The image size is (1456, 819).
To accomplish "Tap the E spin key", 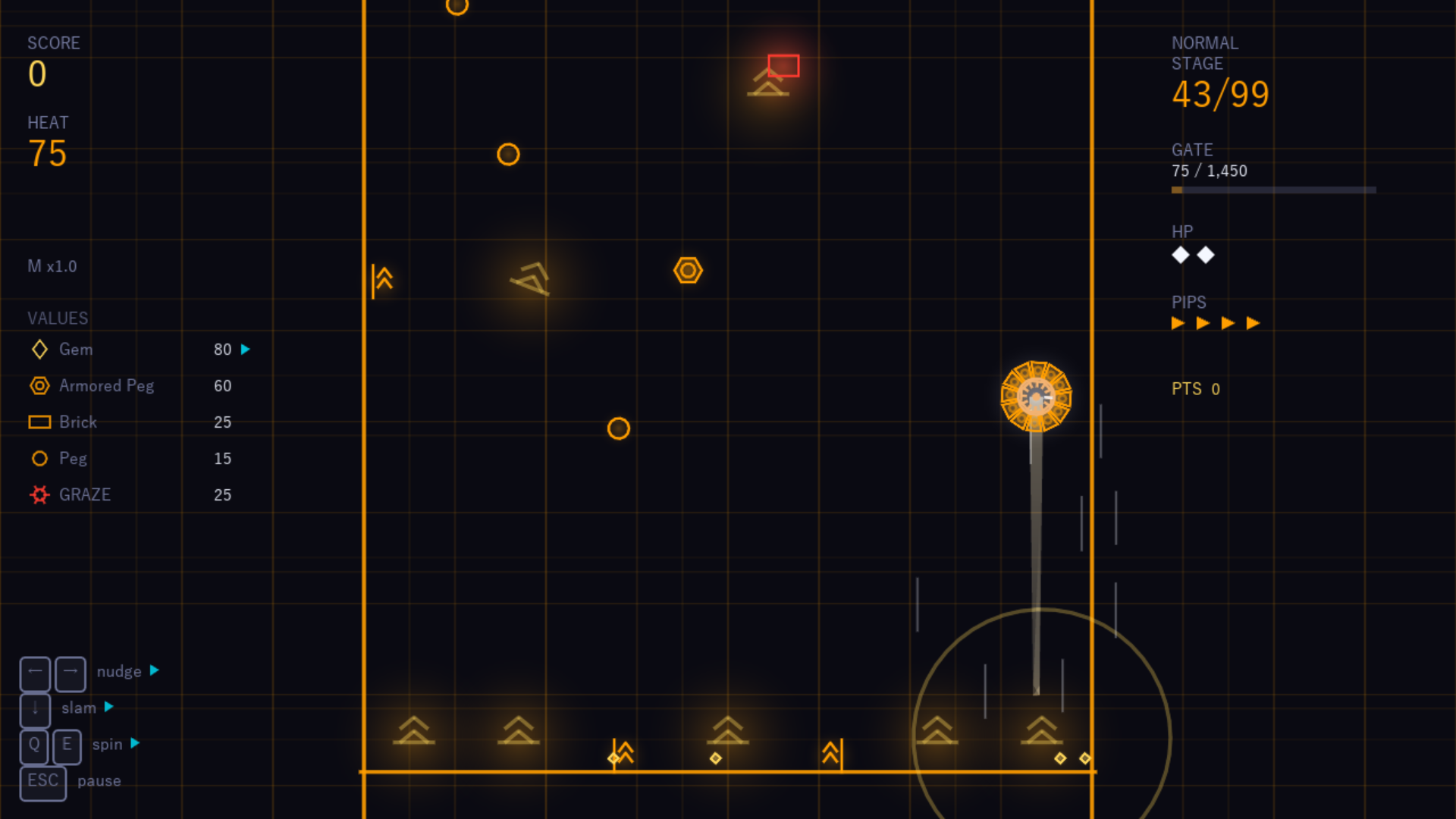I will tap(67, 746).
